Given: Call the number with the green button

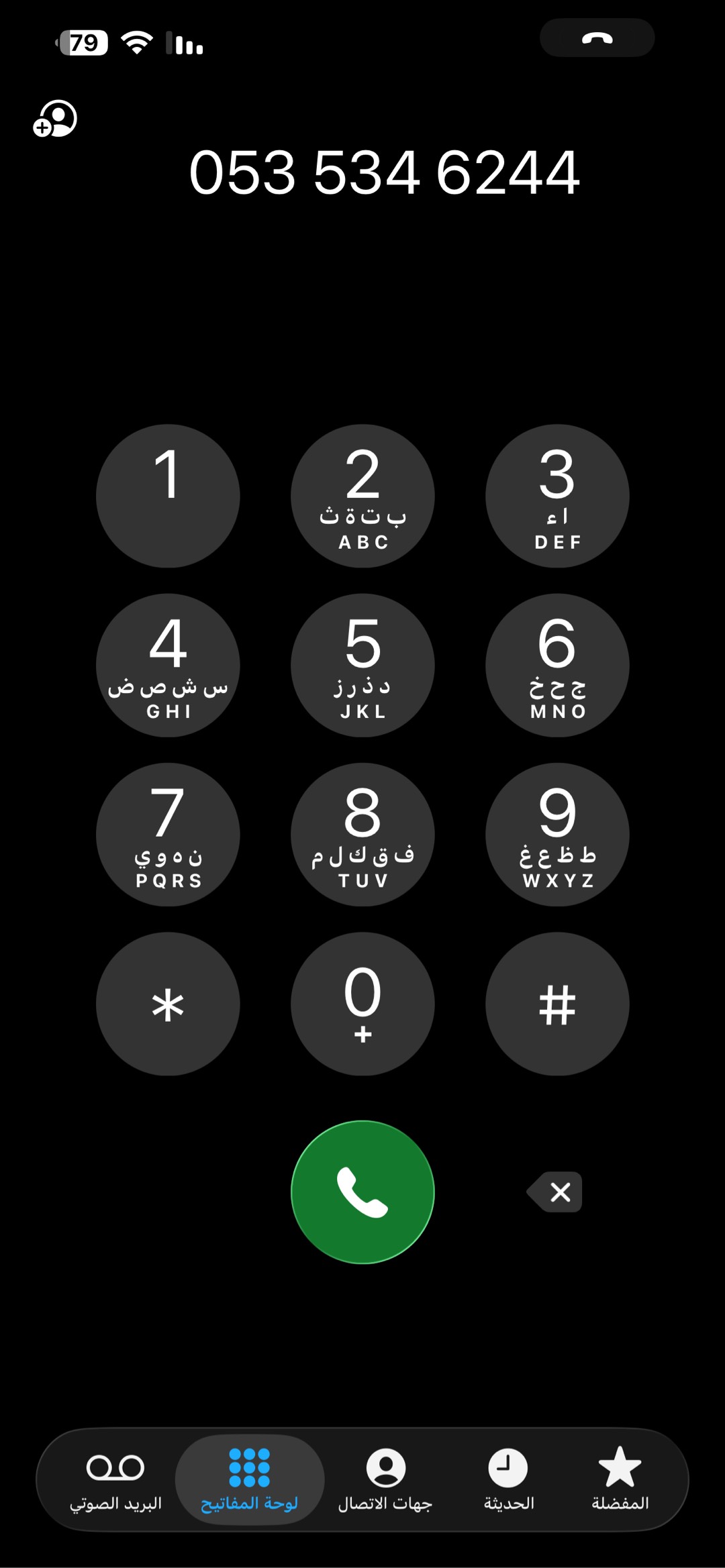Looking at the screenshot, I should point(362,1192).
